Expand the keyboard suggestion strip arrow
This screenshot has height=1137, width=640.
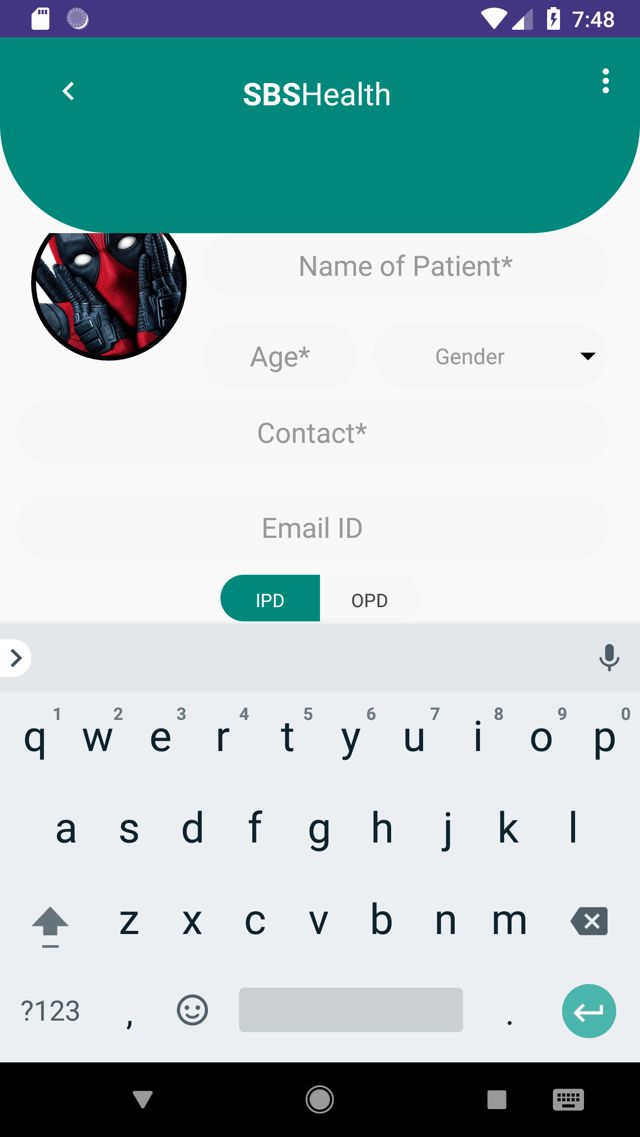(16, 658)
